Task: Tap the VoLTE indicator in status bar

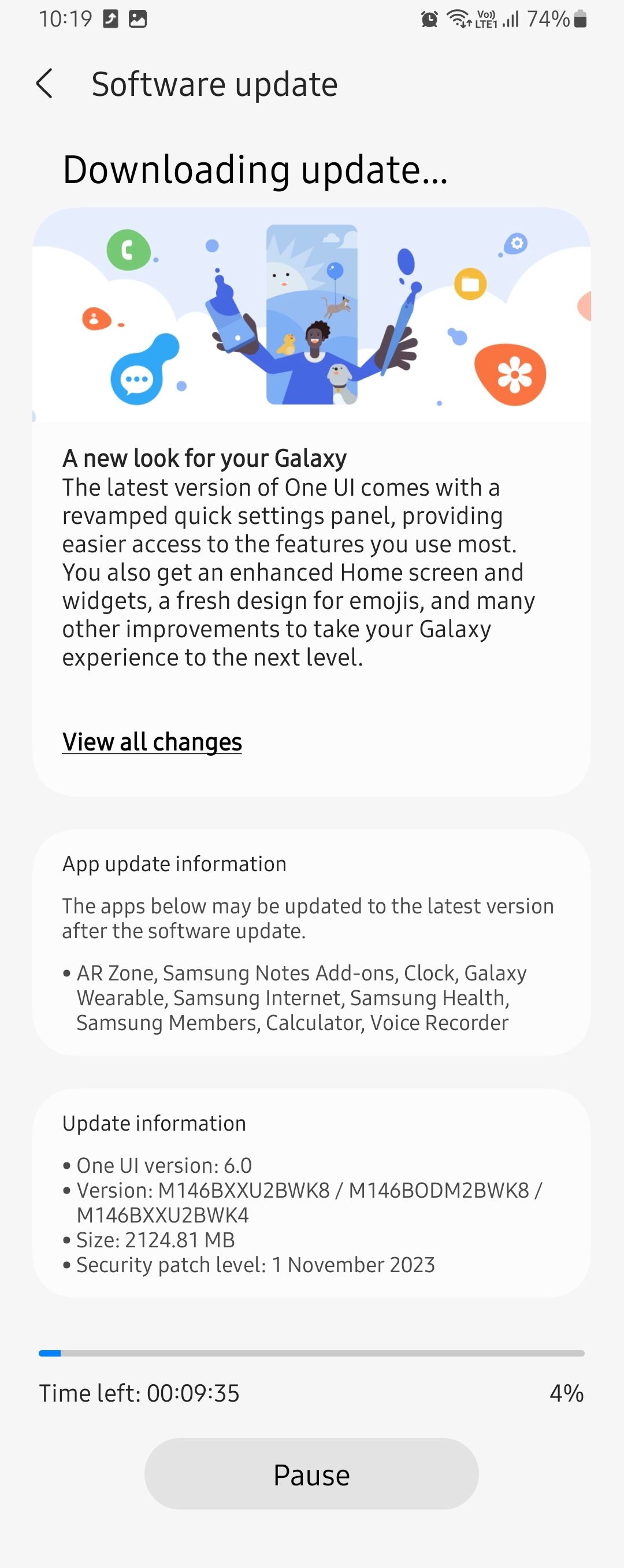Action: point(487,19)
